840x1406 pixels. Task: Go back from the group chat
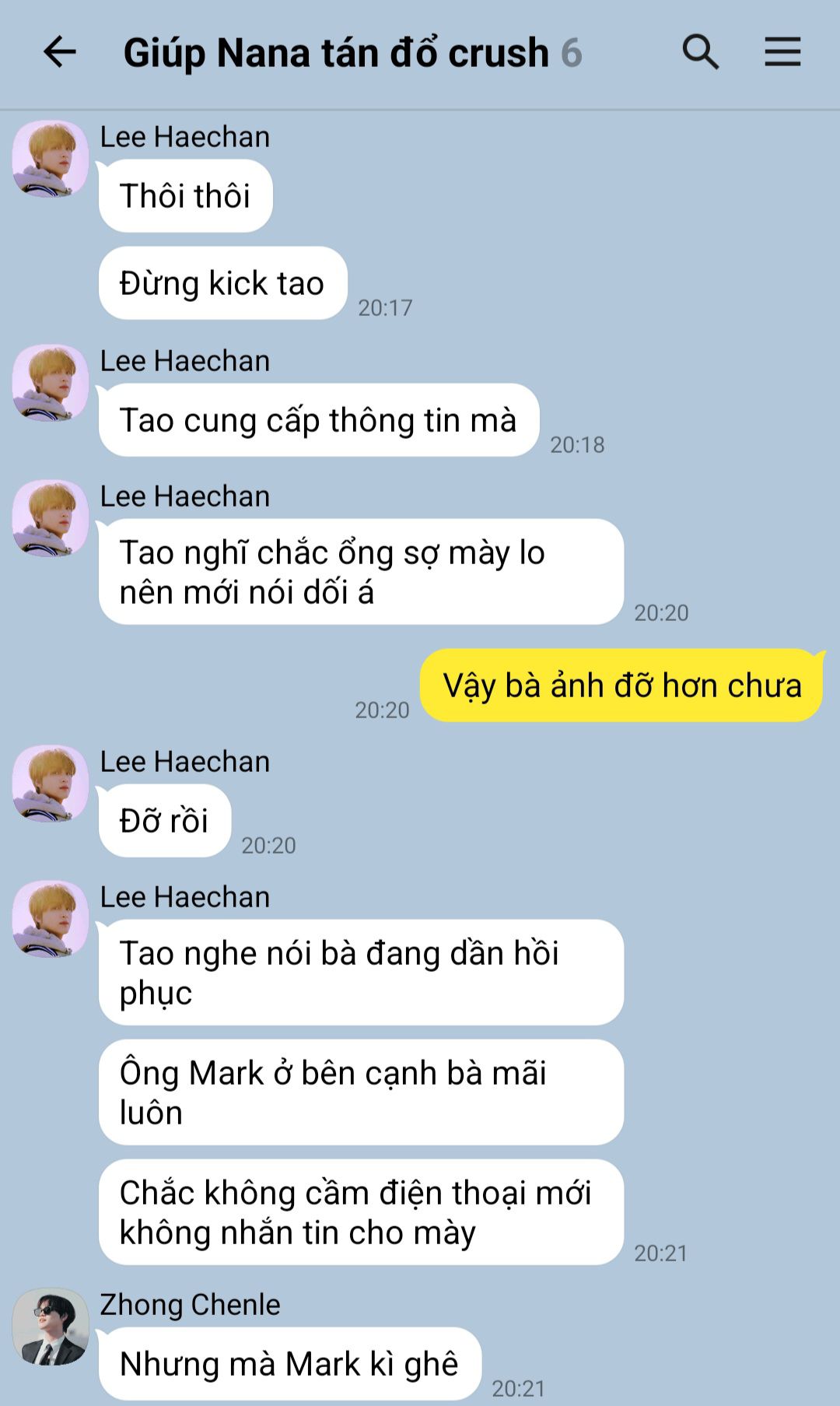pos(59,53)
